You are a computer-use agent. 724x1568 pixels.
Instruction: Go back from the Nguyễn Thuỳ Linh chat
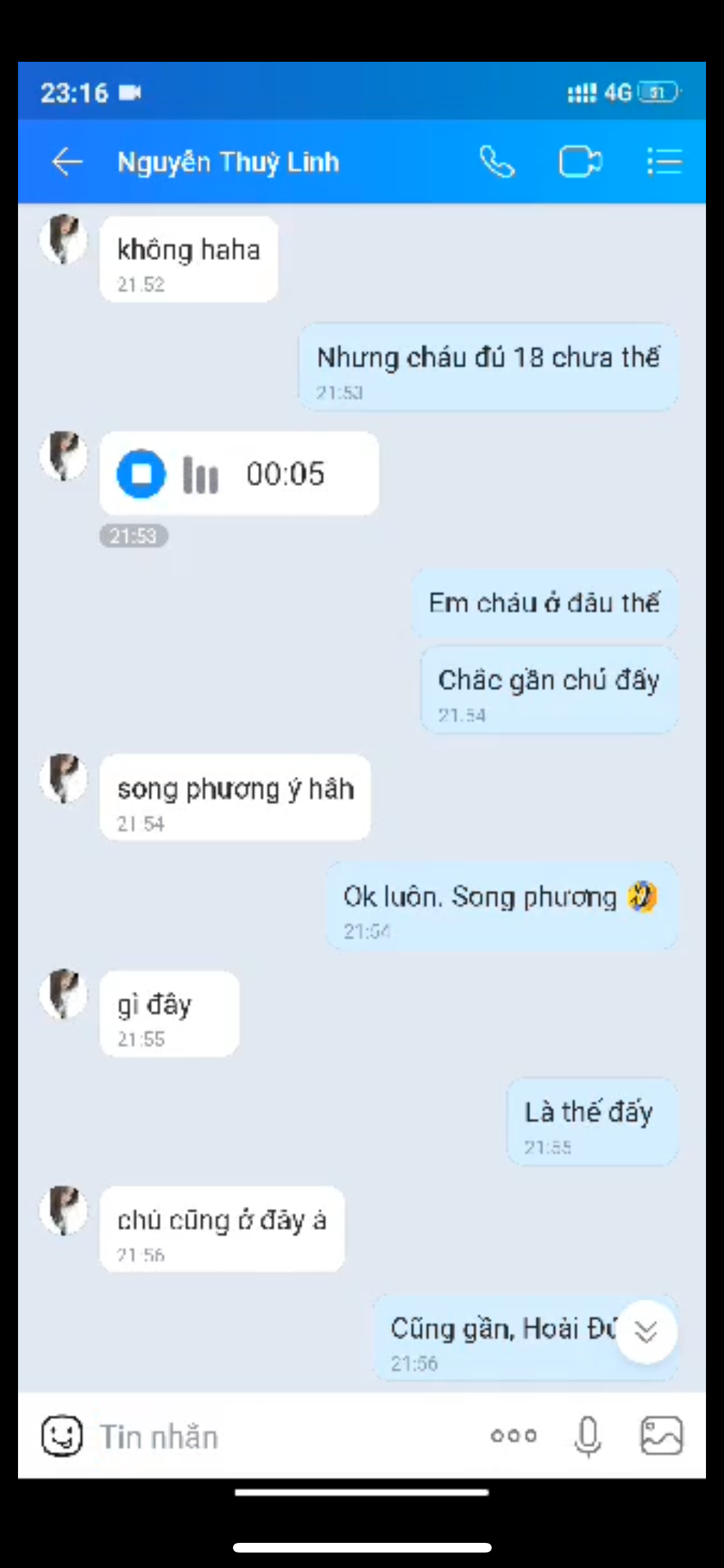pos(67,162)
